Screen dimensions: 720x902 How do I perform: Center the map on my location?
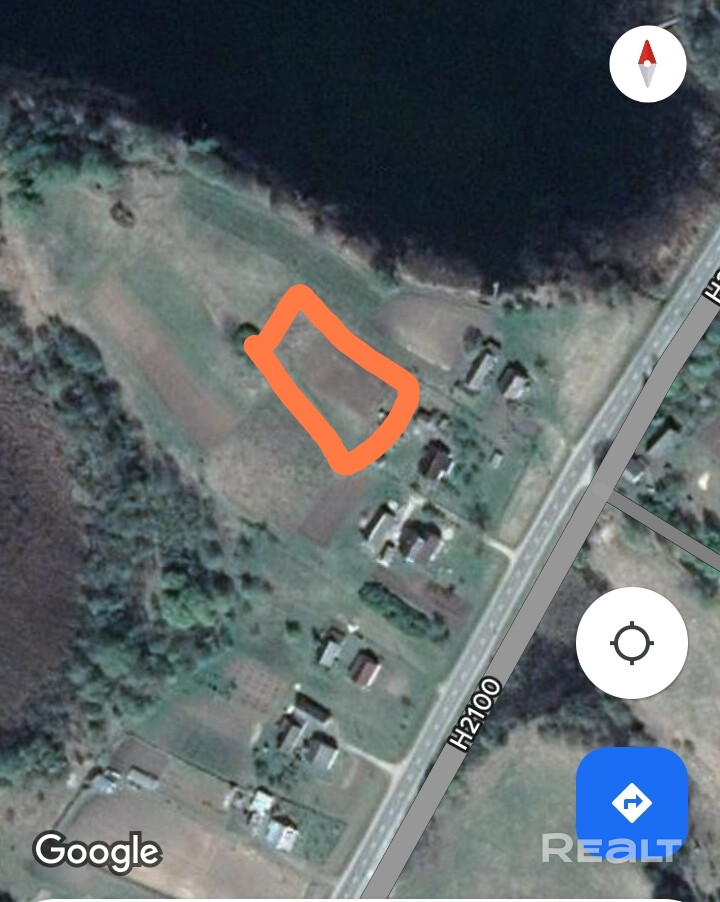(631, 643)
